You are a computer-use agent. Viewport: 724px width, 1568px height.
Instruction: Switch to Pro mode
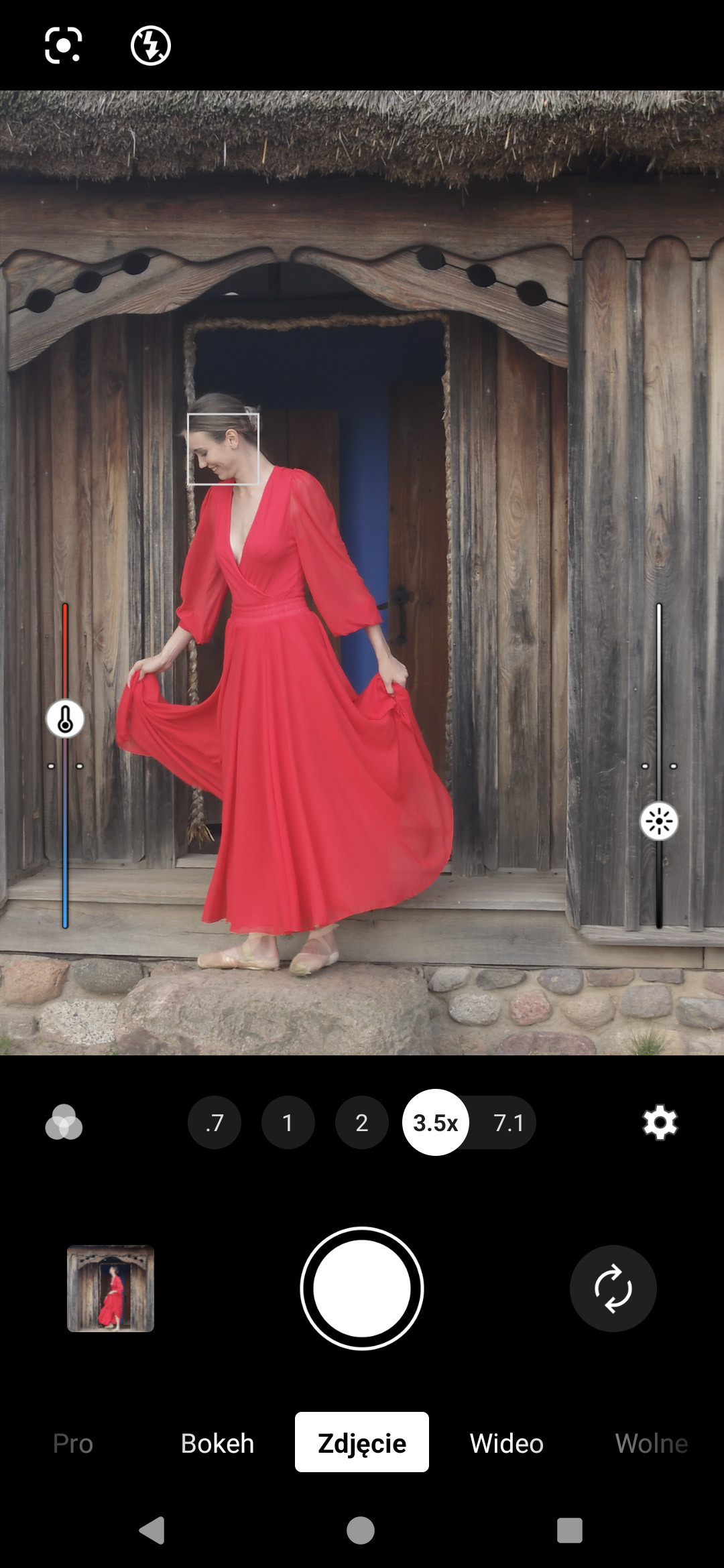click(73, 1443)
